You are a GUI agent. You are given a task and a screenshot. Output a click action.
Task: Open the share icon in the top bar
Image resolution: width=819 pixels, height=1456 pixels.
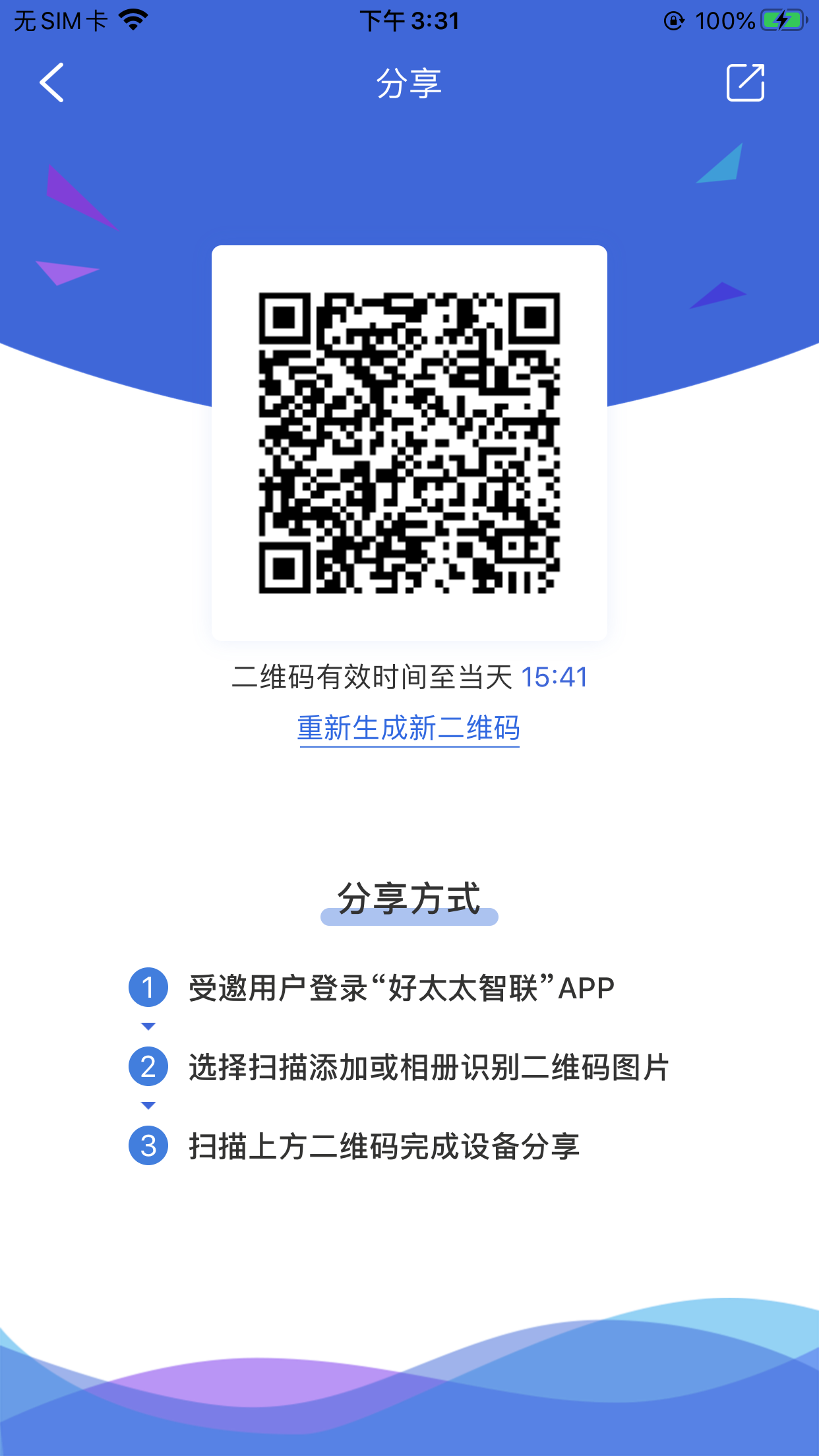click(x=745, y=82)
